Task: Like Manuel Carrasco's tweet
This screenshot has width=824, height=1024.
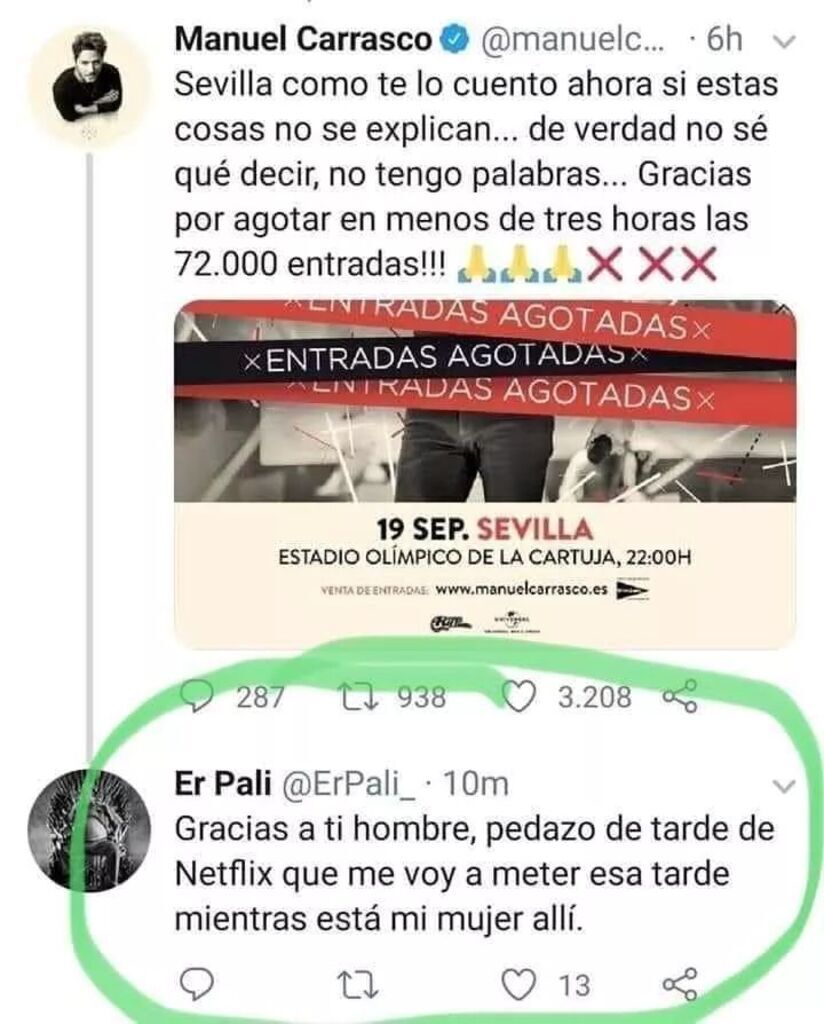Action: 516,697
